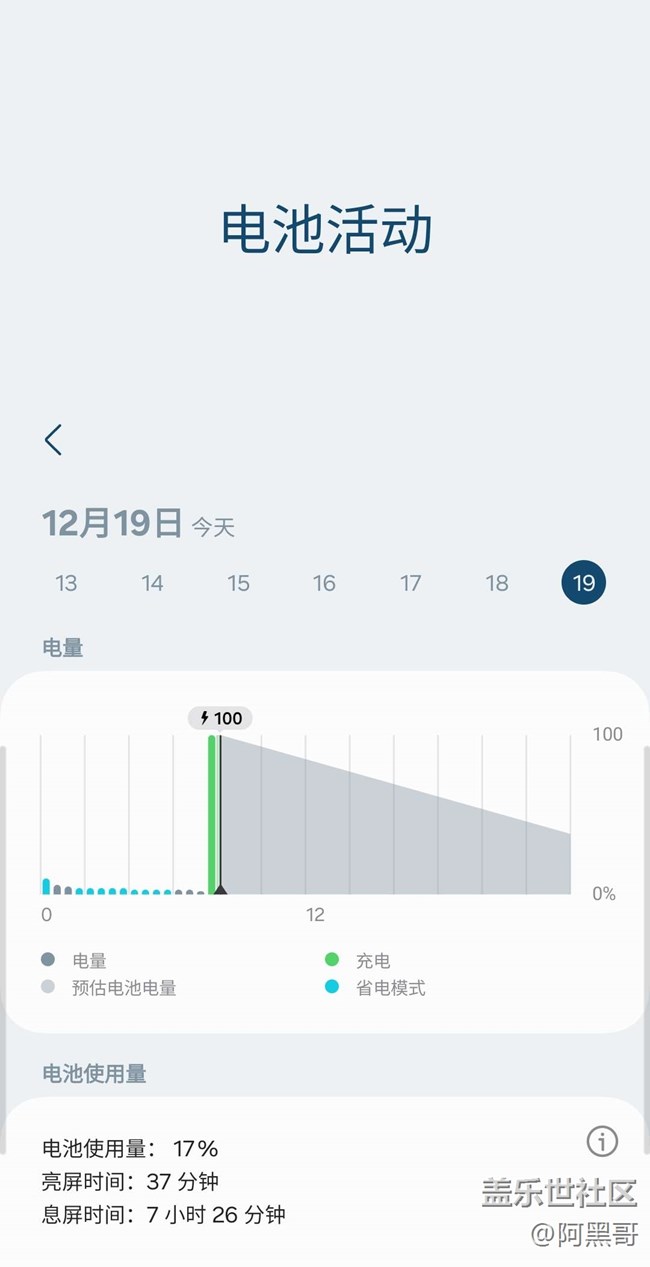Select date 16
Screen dimensions: 650x1267
coord(324,583)
